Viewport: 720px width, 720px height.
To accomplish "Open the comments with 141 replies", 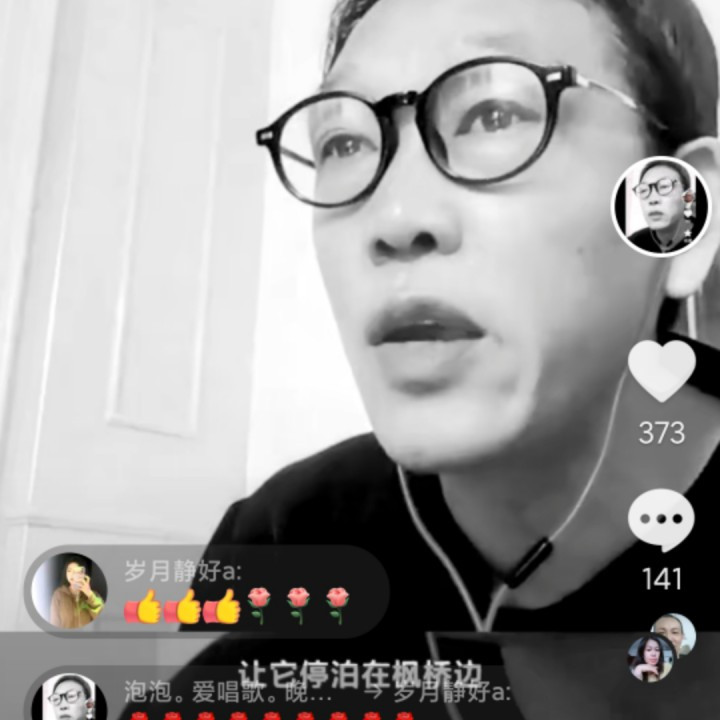I will (661, 520).
